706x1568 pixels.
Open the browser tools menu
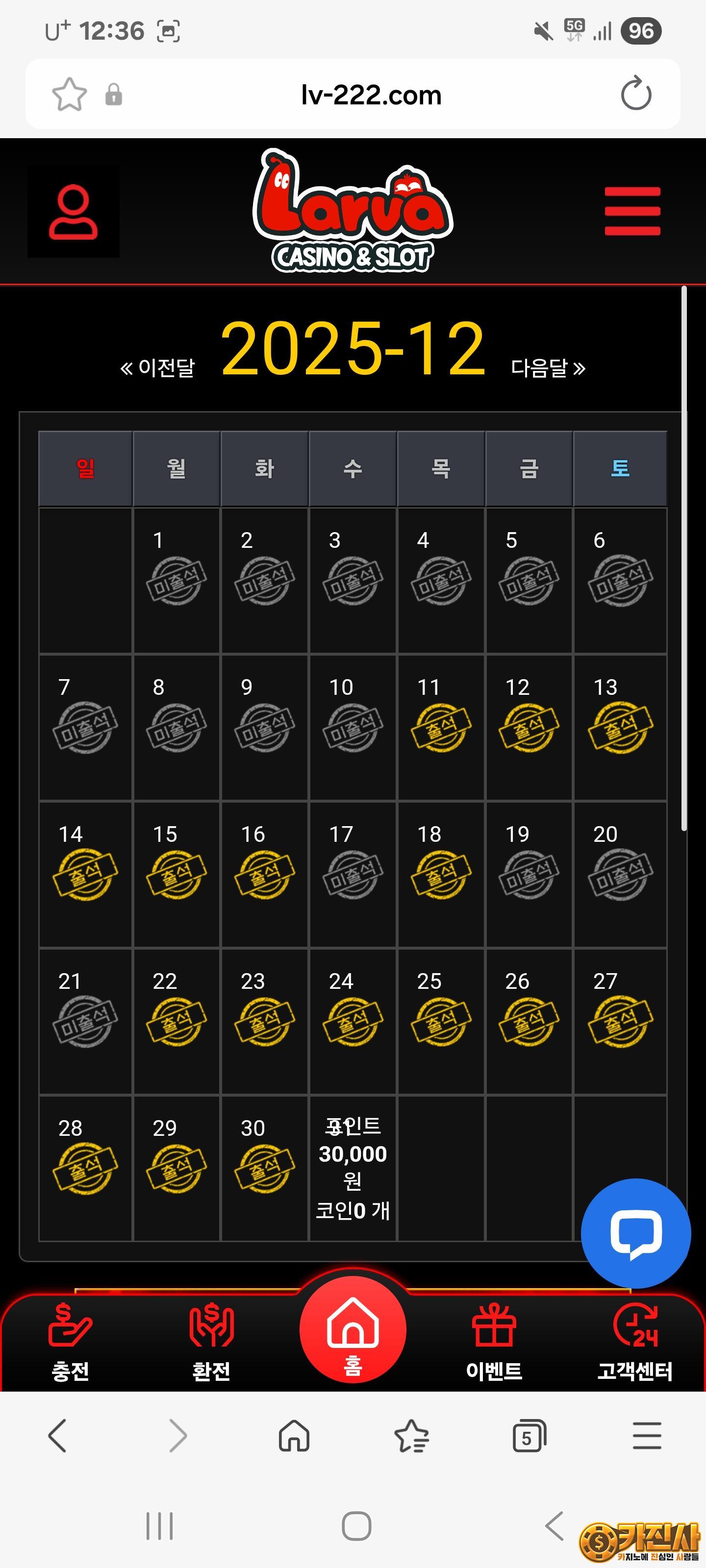tap(646, 1436)
